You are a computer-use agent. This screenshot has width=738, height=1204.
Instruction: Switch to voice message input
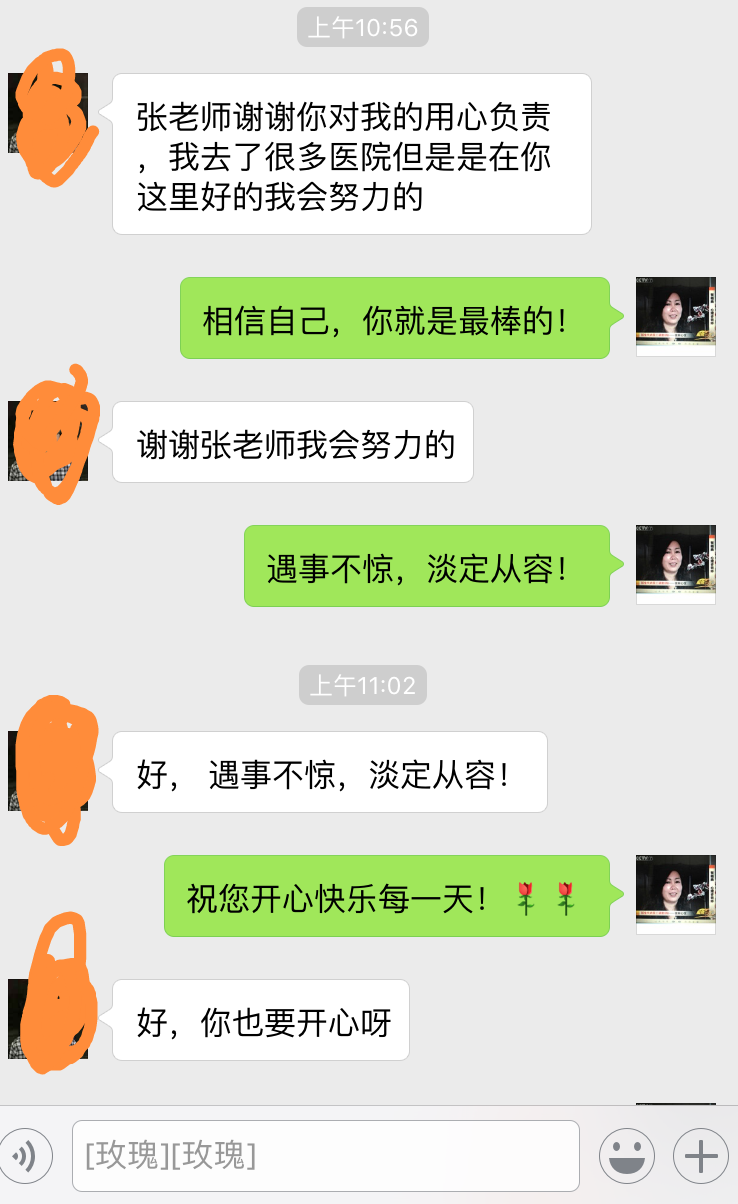tap(24, 1156)
